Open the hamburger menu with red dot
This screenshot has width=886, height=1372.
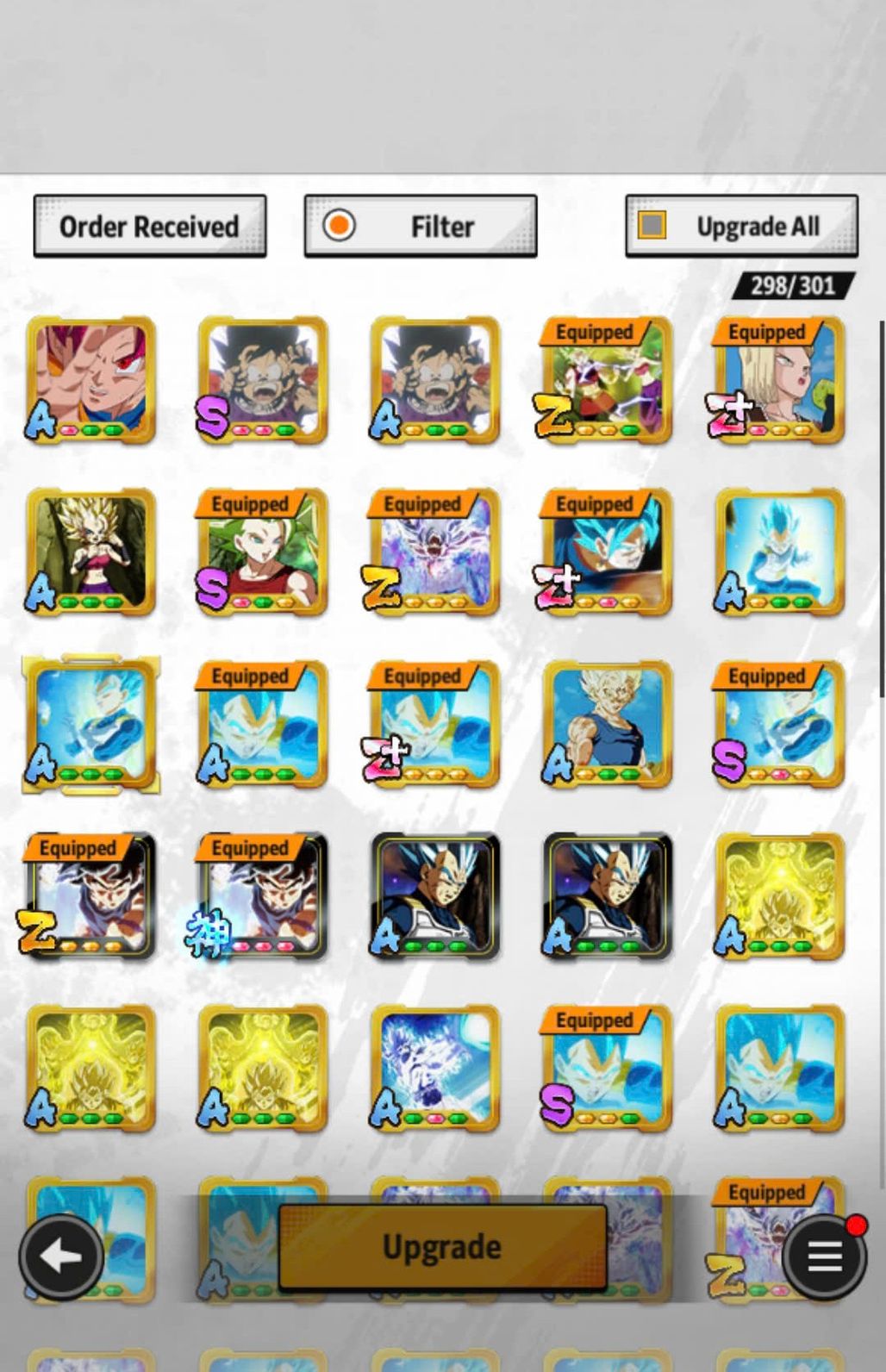pyautogui.click(x=824, y=1257)
